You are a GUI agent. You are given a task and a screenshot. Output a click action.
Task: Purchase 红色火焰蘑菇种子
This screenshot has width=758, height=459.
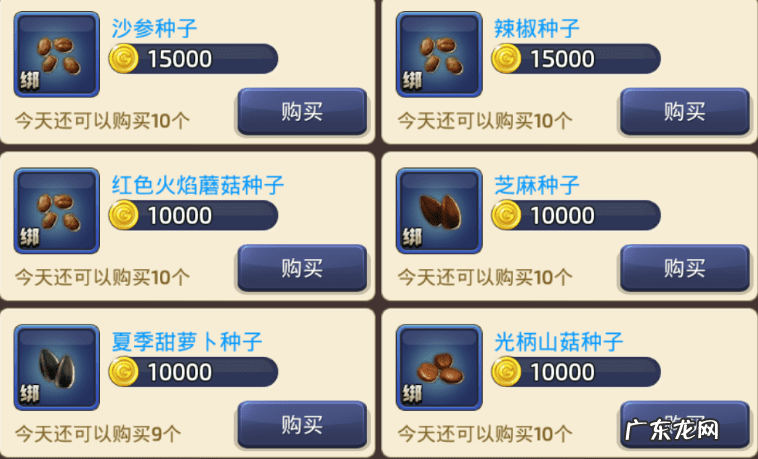coord(301,268)
